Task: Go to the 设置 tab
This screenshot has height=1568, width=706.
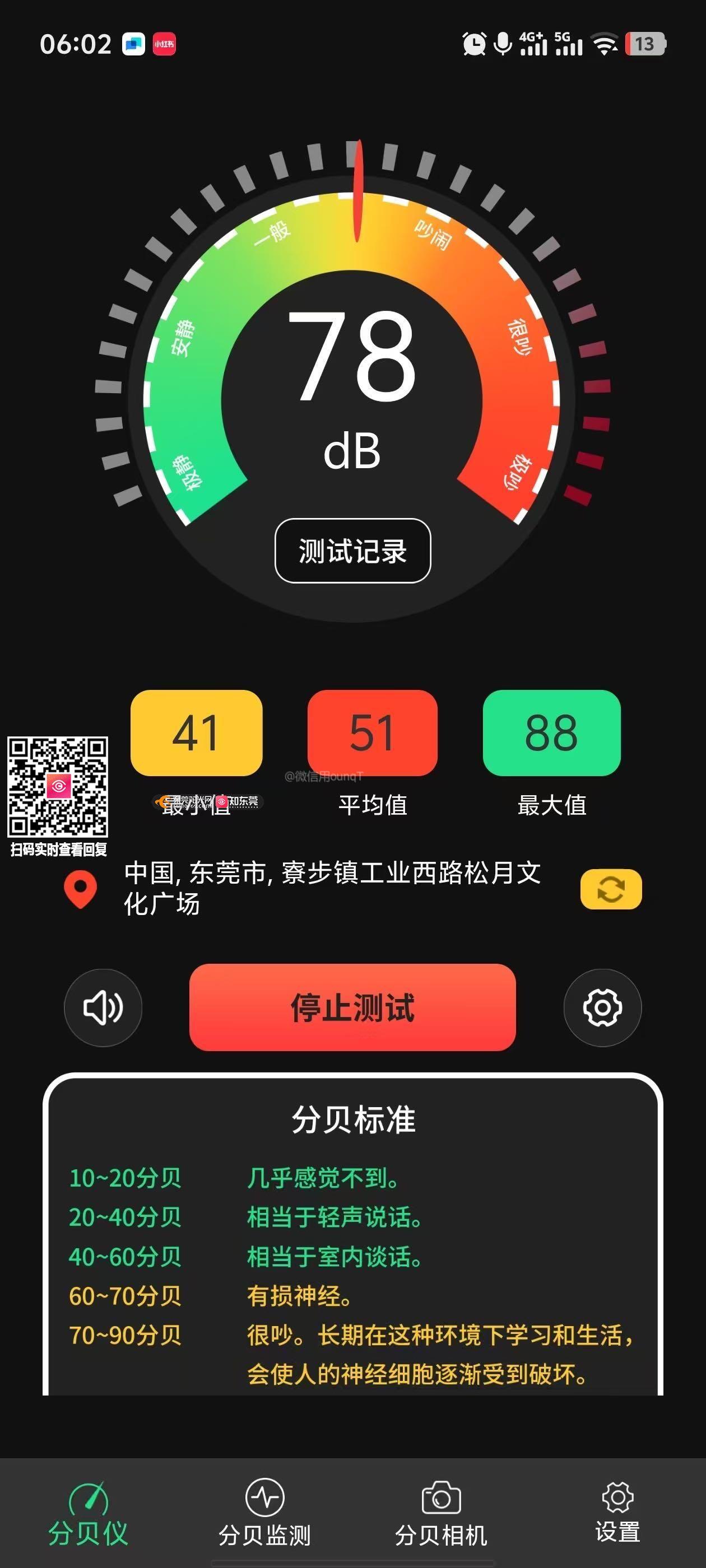Action: click(617, 1514)
